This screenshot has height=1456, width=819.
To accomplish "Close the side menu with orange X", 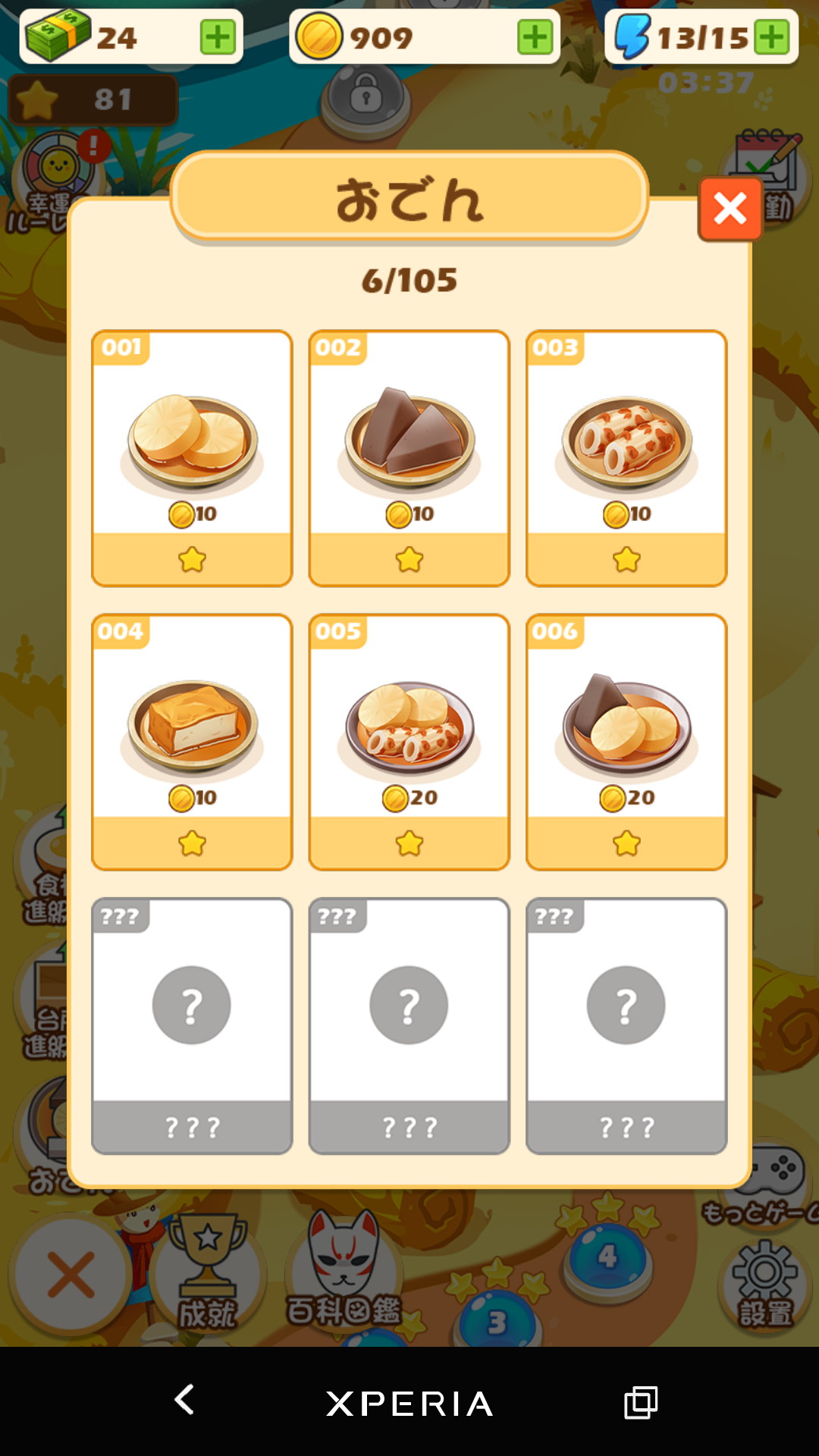I will point(71,1276).
